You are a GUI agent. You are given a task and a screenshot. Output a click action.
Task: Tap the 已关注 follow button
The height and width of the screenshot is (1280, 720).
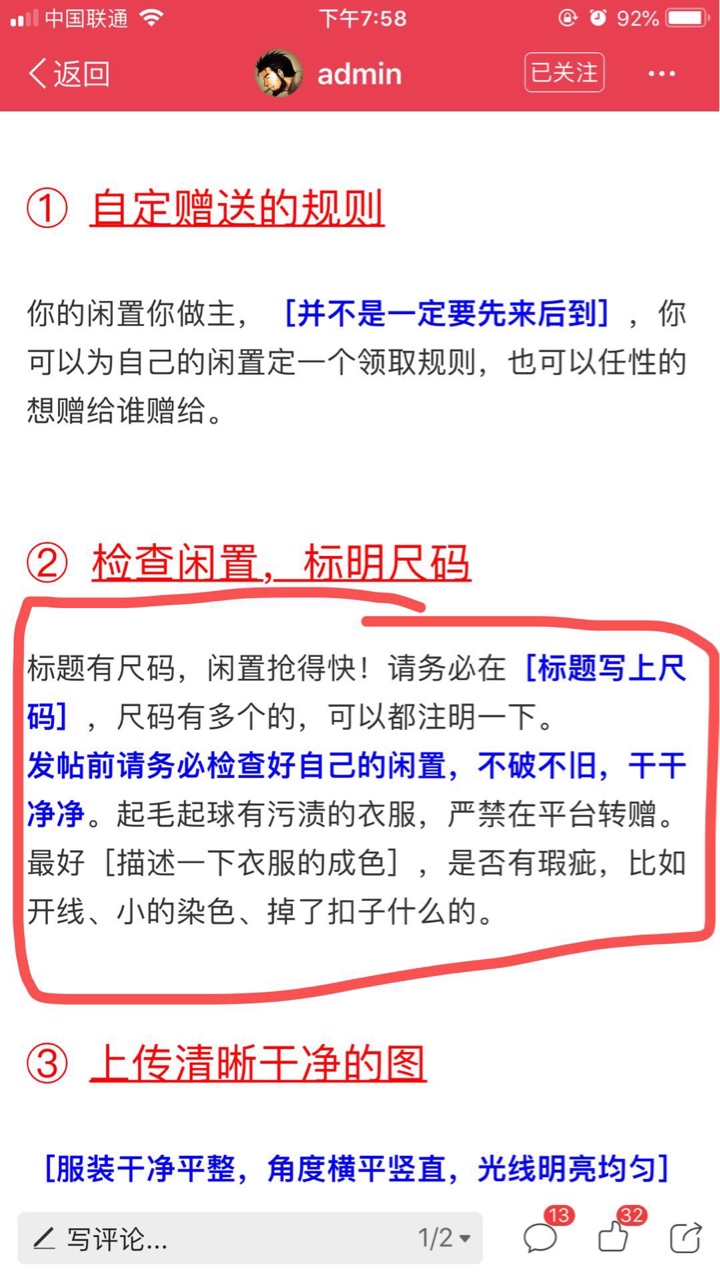(564, 72)
